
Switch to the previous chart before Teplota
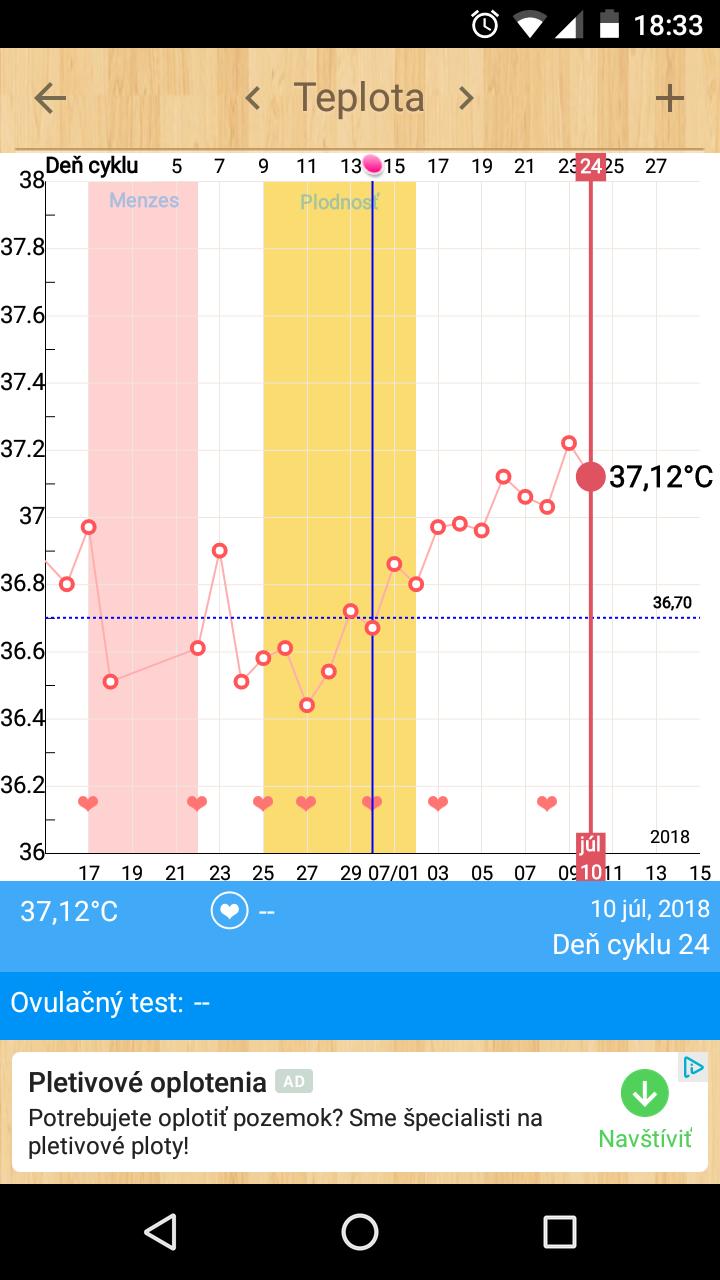point(253,98)
